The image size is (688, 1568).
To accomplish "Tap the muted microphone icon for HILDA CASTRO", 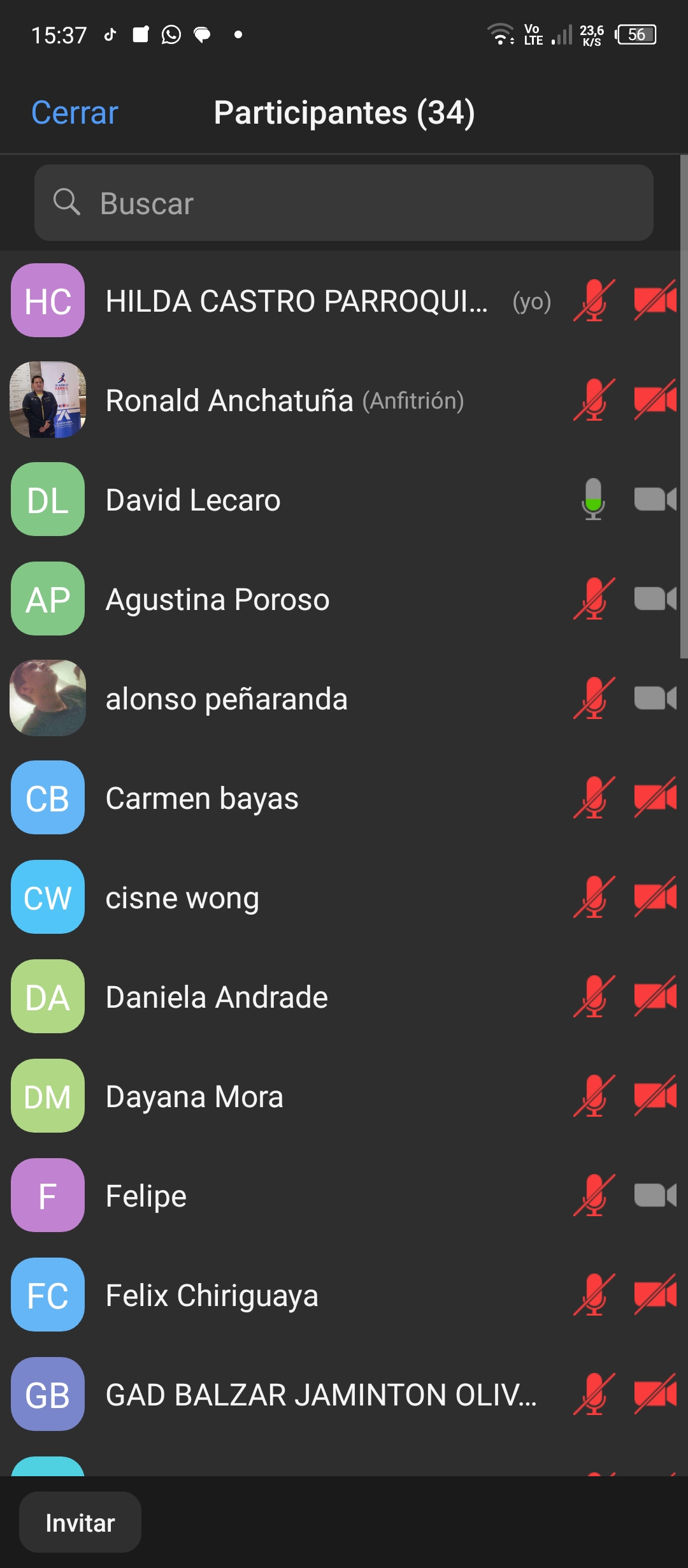I will pyautogui.click(x=594, y=301).
